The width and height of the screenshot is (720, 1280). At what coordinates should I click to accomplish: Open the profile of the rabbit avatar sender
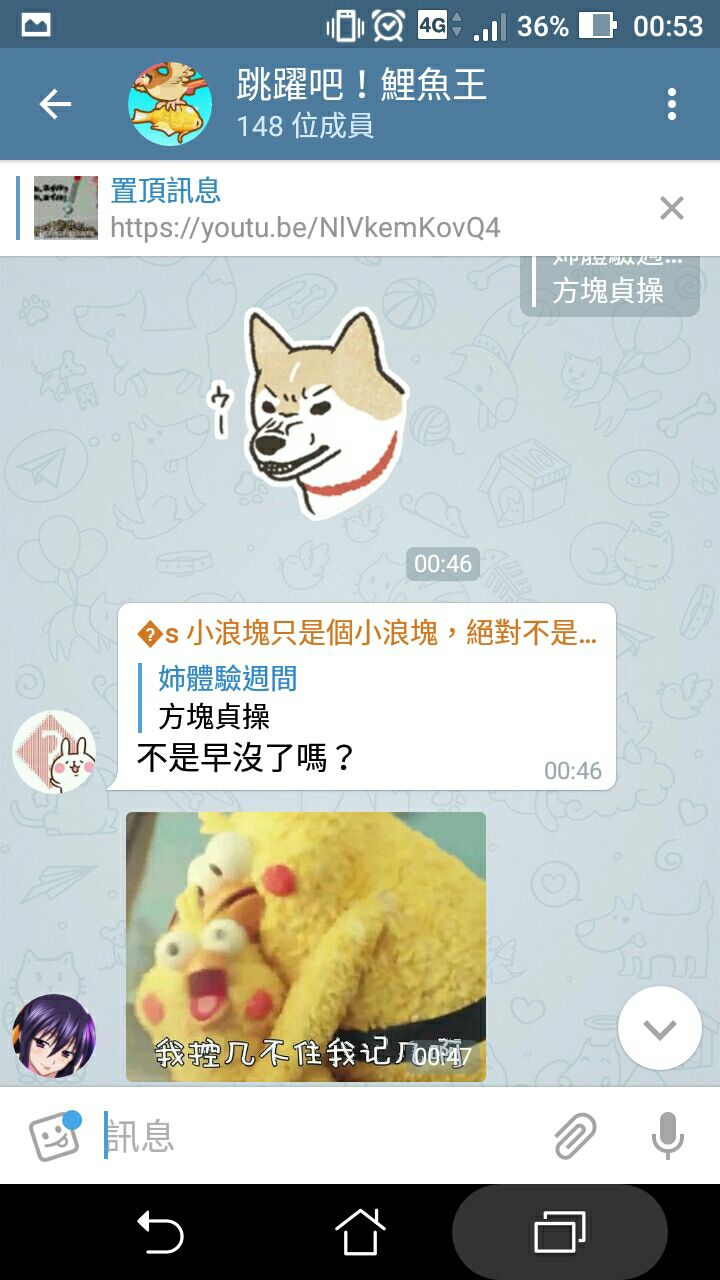click(x=54, y=752)
